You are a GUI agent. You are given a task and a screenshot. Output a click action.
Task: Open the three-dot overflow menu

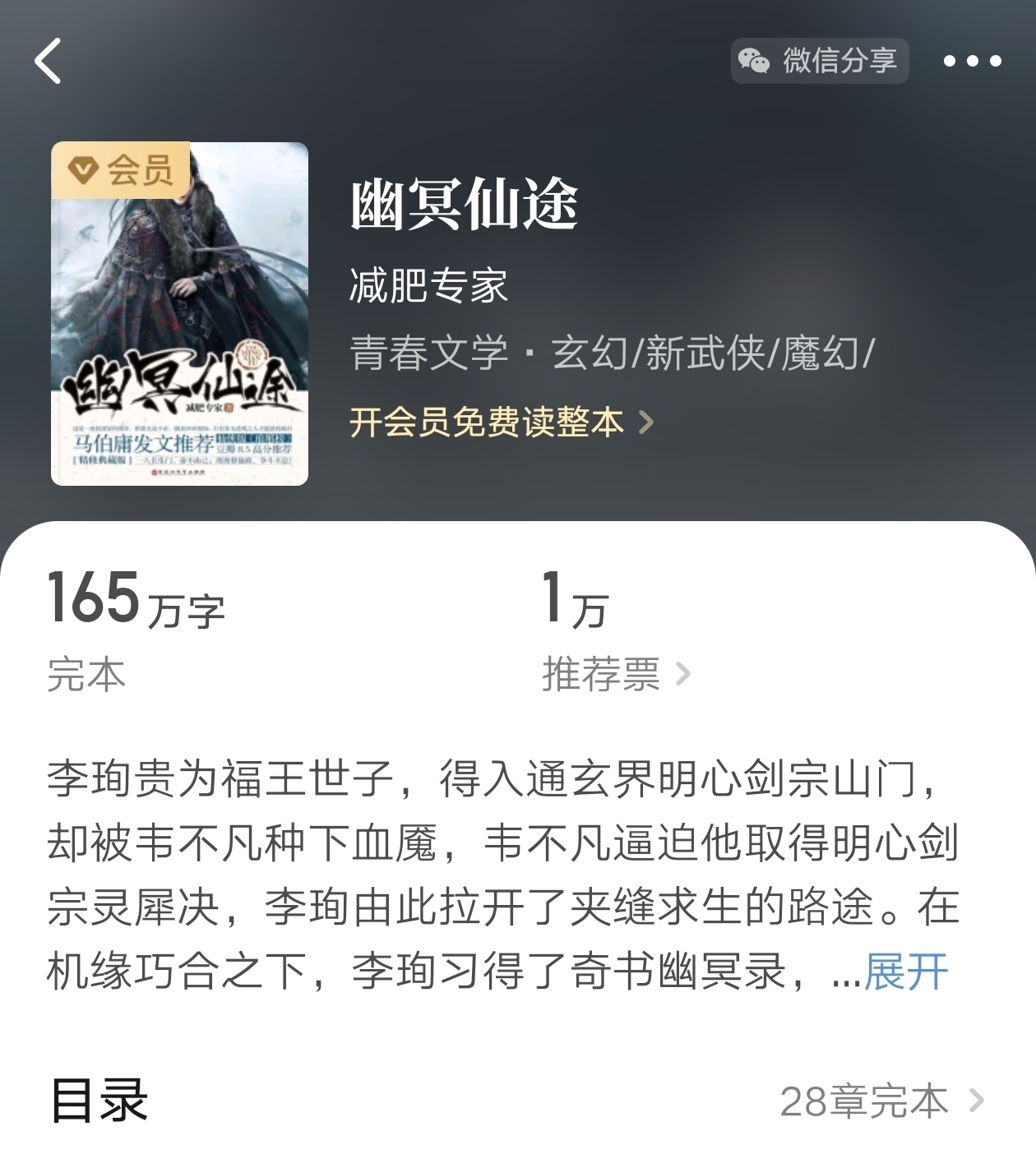972,61
